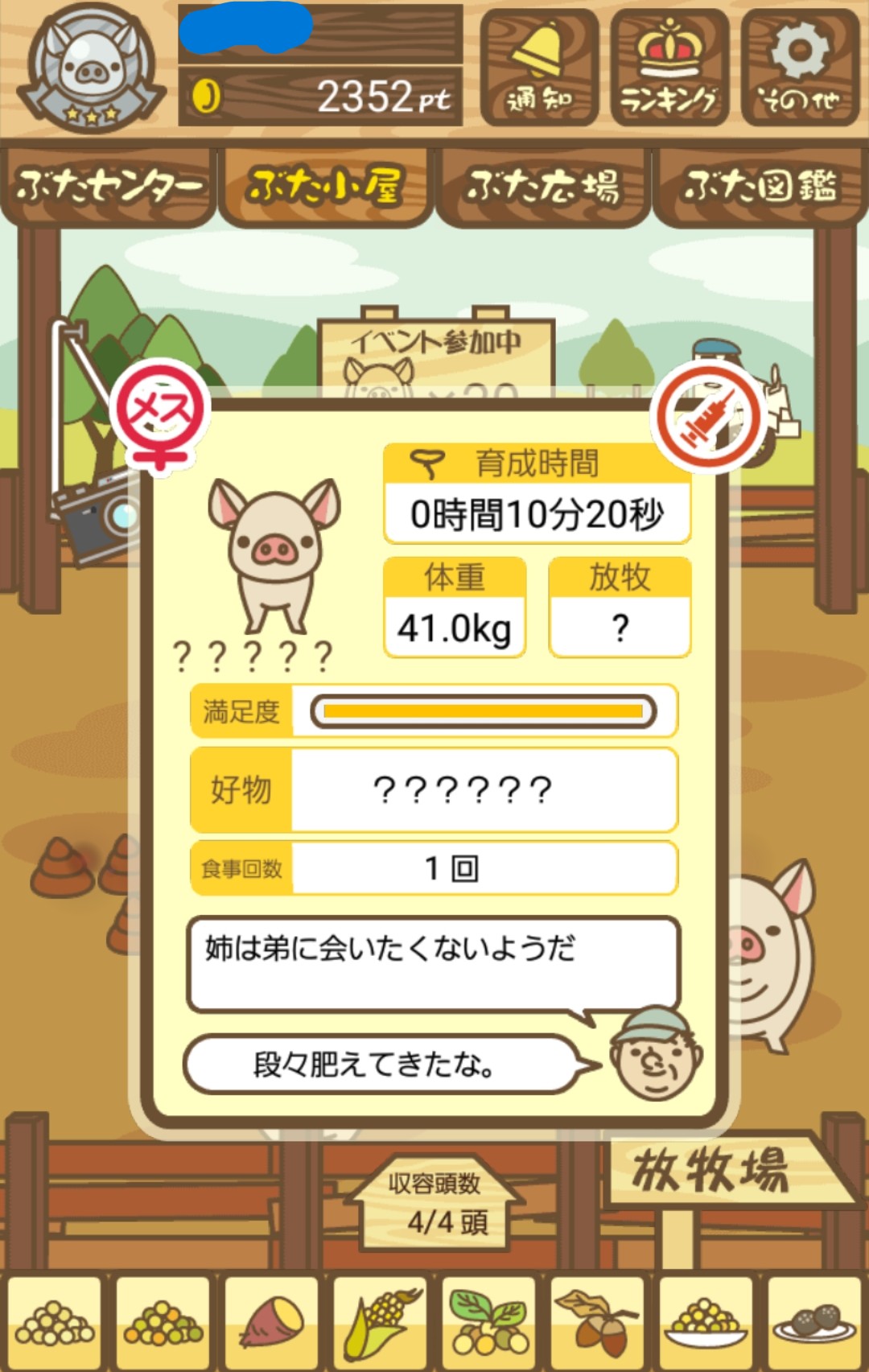Viewport: 869px width, 1372px height.
Task: Select the dark dumplings on a plate feed
Action: click(x=815, y=1322)
